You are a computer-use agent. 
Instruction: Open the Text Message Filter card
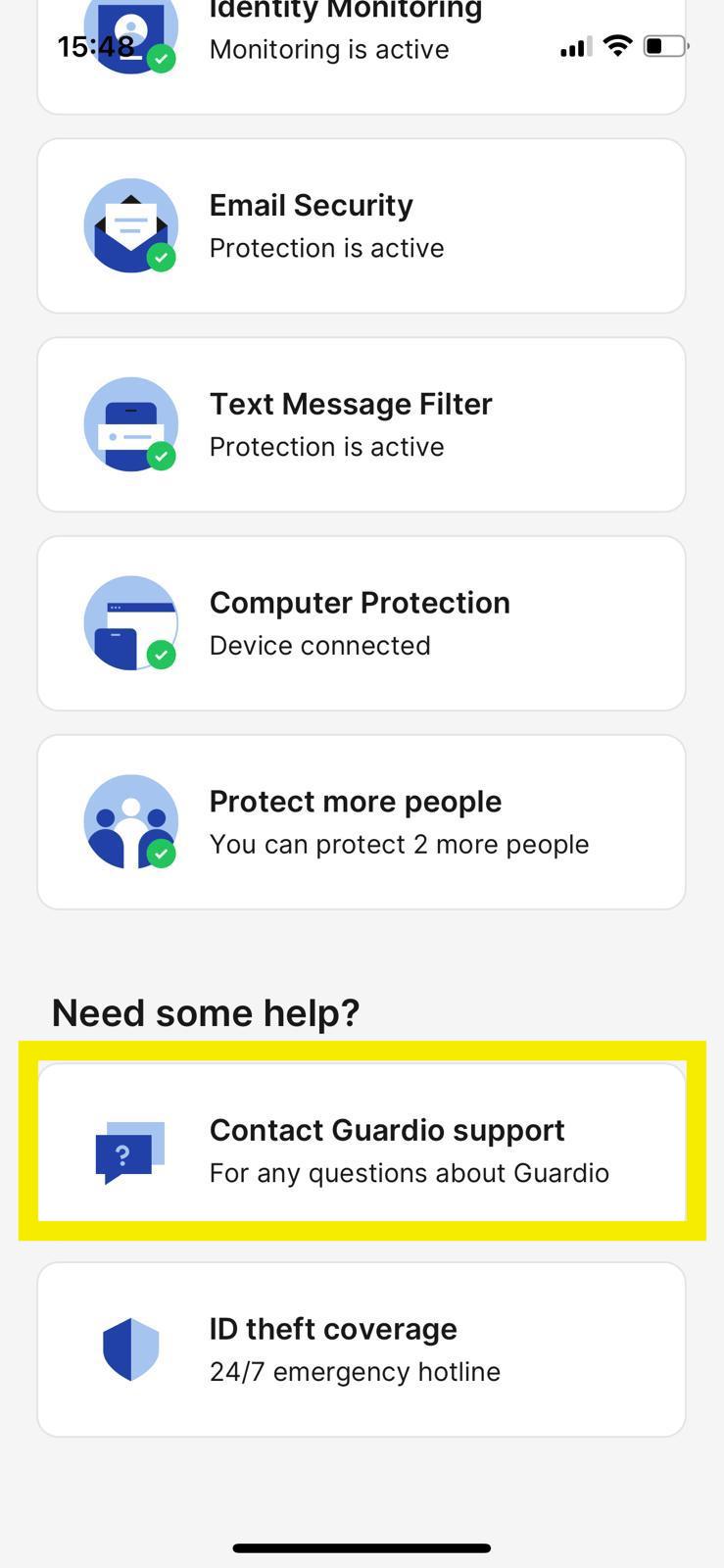361,424
